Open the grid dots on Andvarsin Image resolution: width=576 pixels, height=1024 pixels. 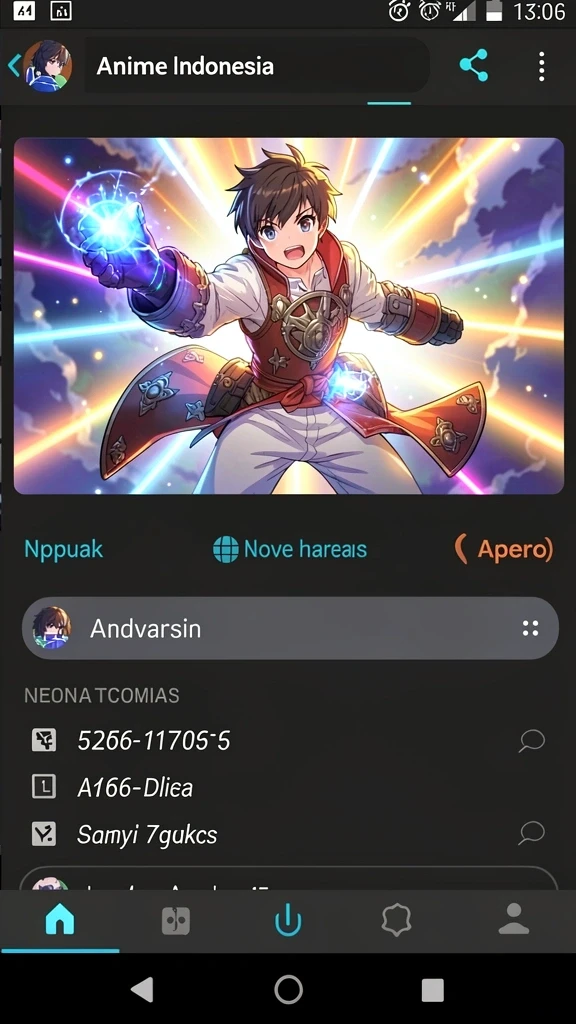click(530, 628)
